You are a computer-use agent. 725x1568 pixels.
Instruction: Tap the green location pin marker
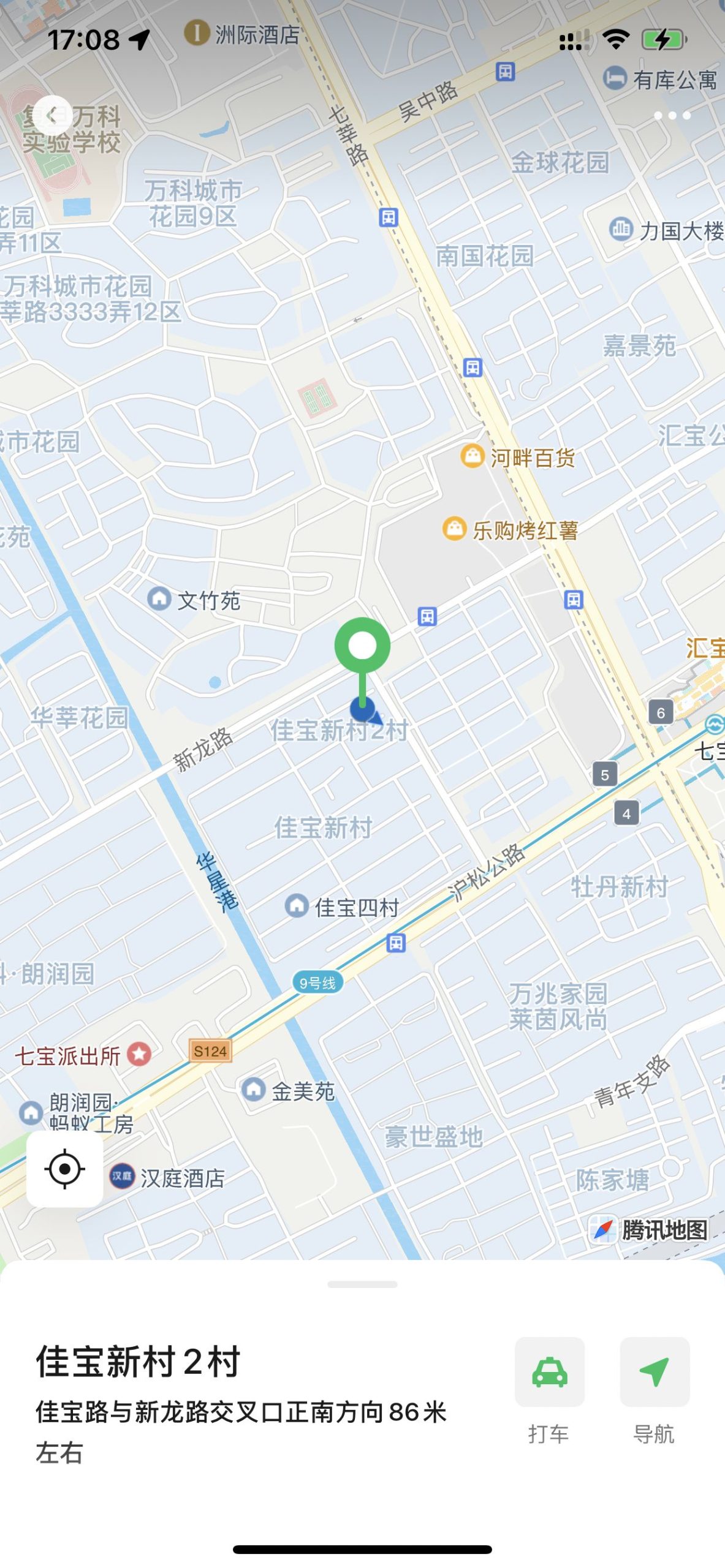[x=362, y=646]
